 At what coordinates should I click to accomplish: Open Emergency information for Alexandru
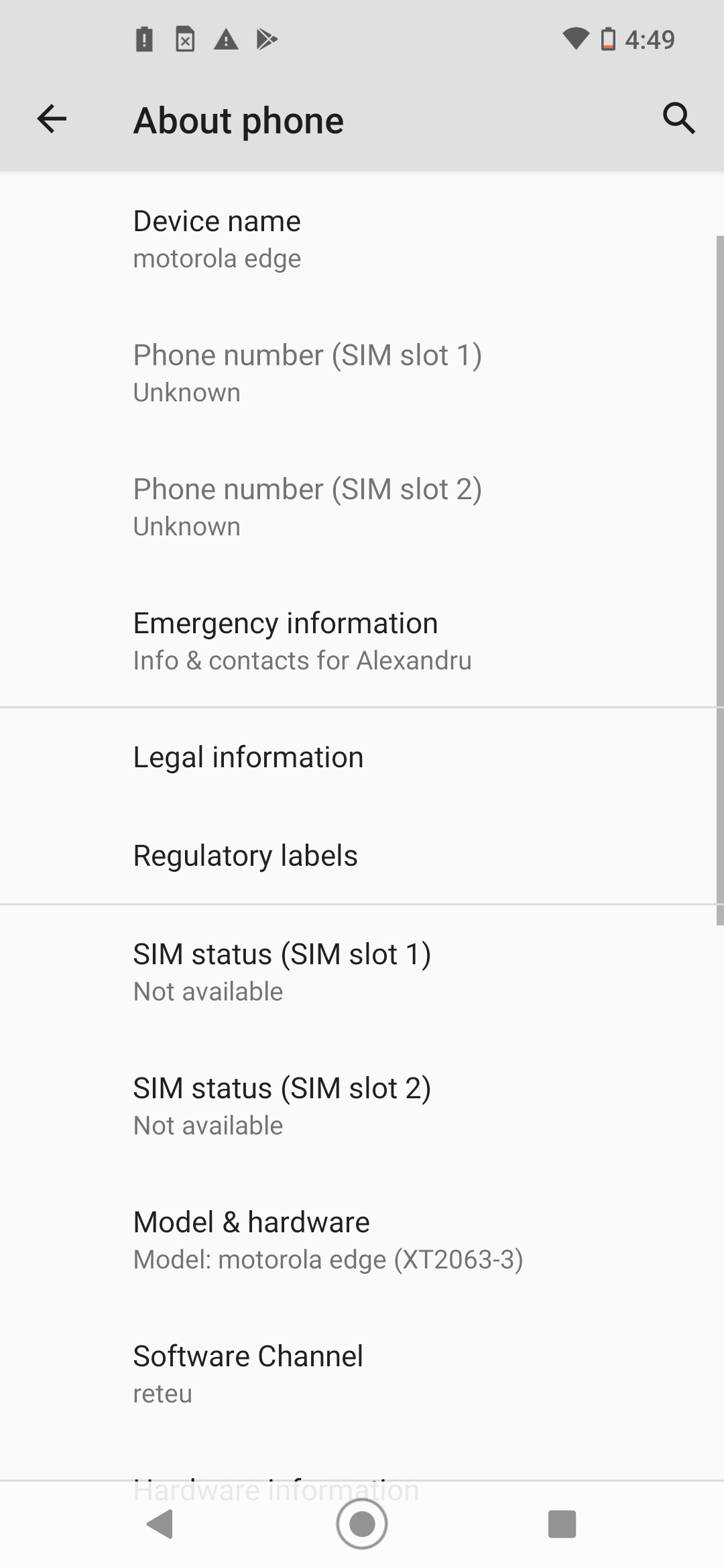point(362,641)
